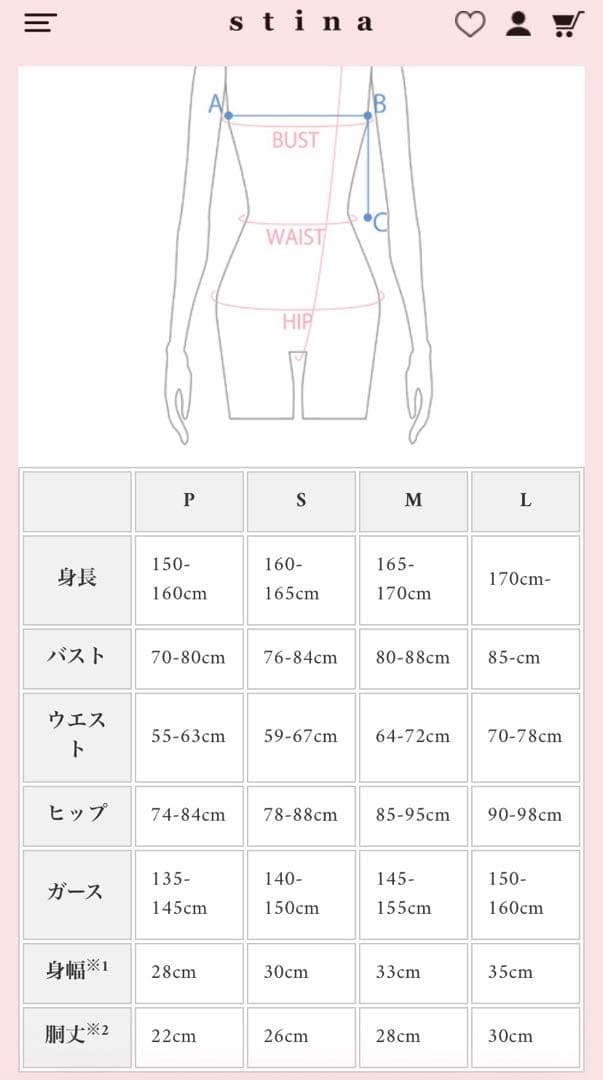Open the hamburger menu
Image resolution: width=603 pixels, height=1080 pixels.
pos(40,23)
